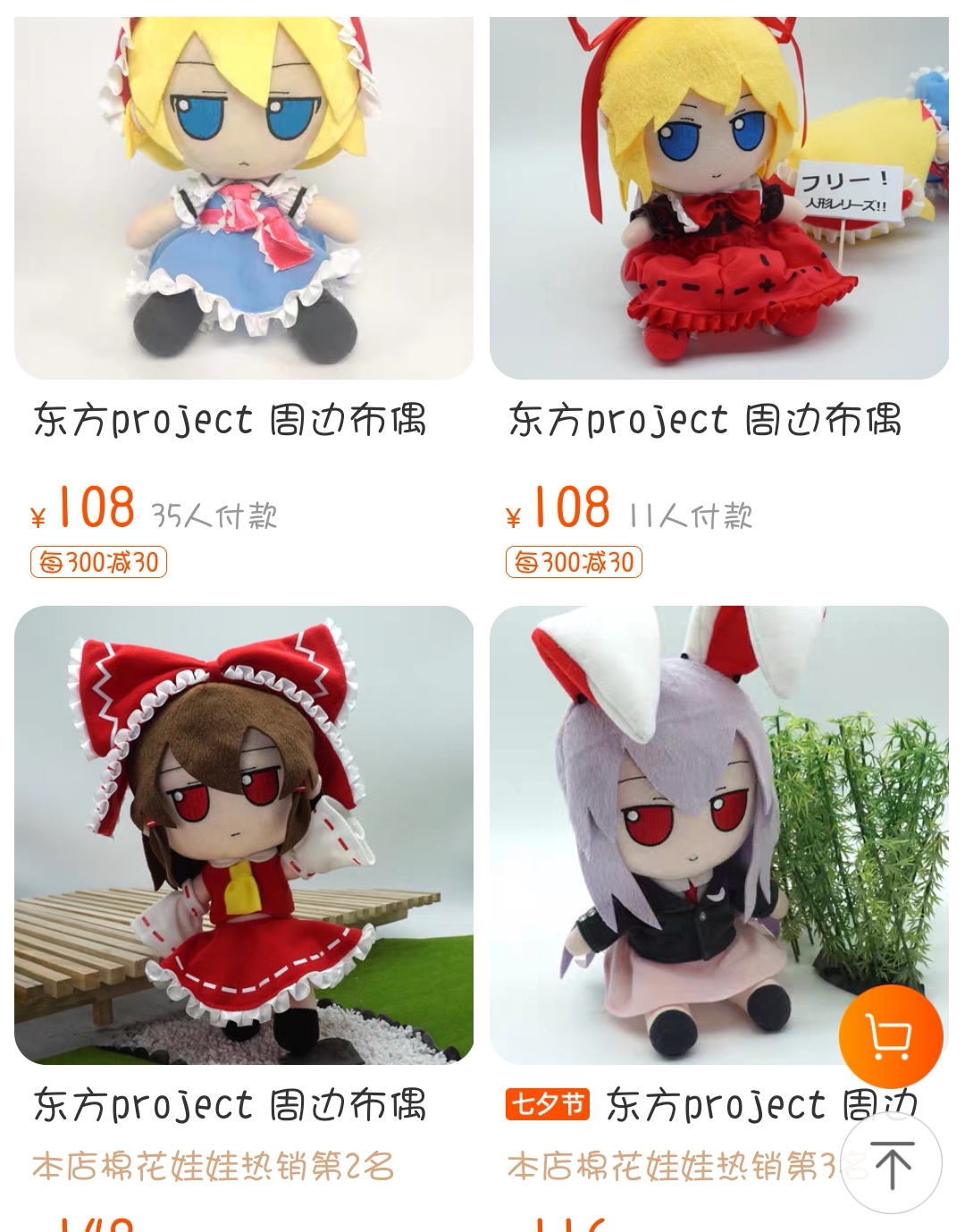This screenshot has height=1232, width=965.
Task: Open the blonde doll in blue dress
Action: (243, 197)
